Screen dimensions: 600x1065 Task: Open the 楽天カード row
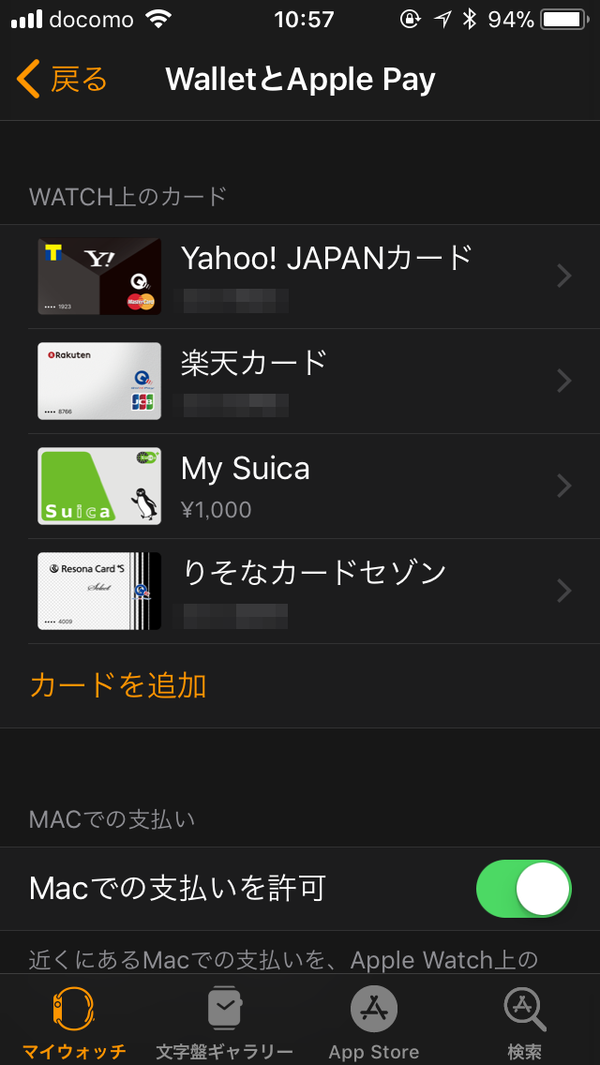pos(300,381)
